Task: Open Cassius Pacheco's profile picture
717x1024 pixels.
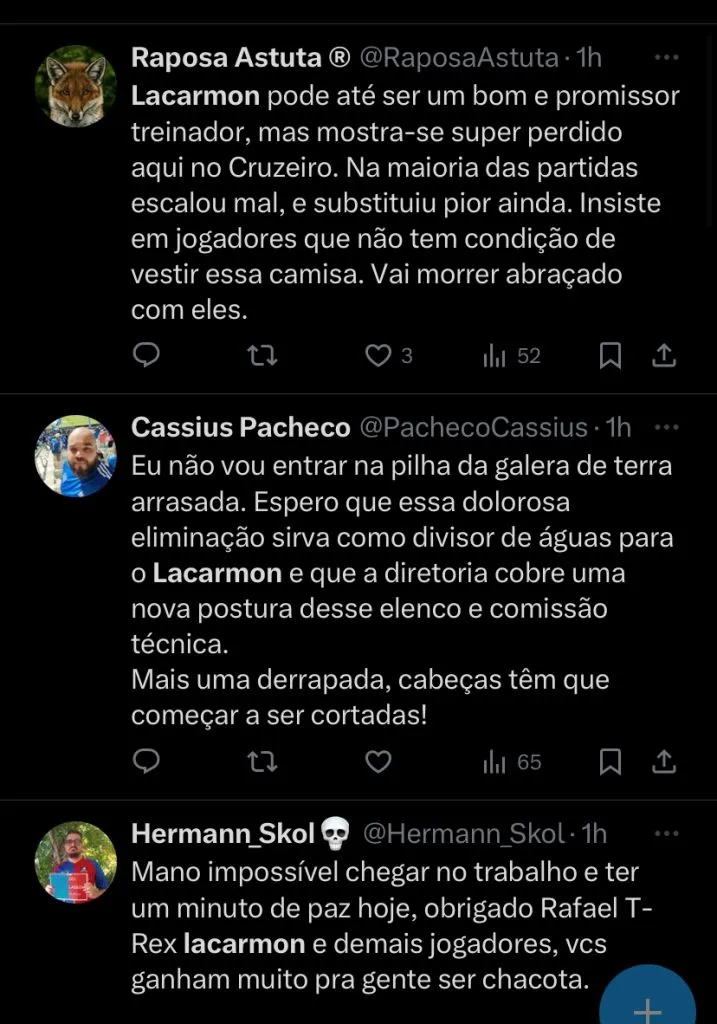Action: point(76,456)
